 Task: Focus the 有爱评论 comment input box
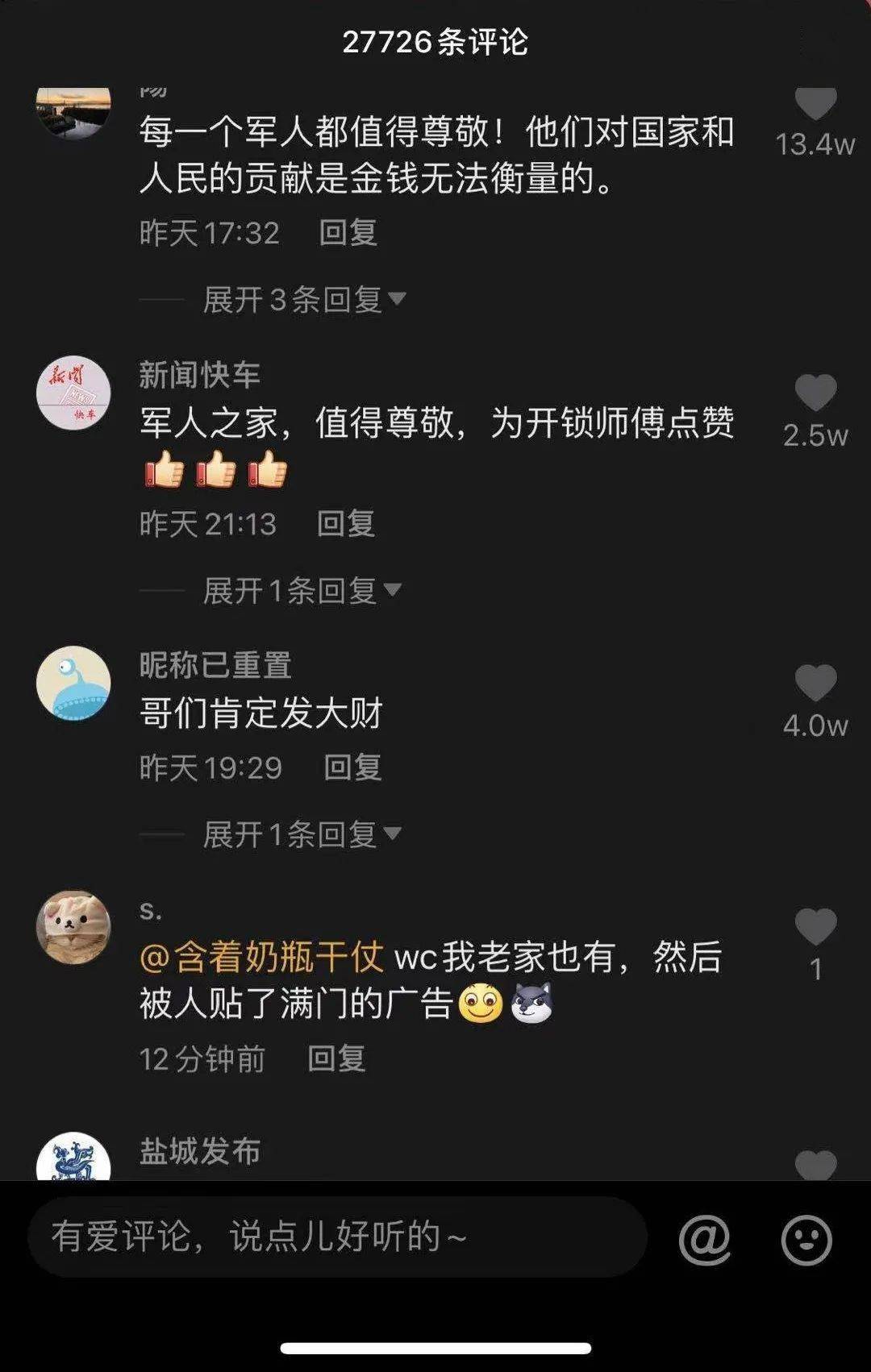coord(337,1237)
